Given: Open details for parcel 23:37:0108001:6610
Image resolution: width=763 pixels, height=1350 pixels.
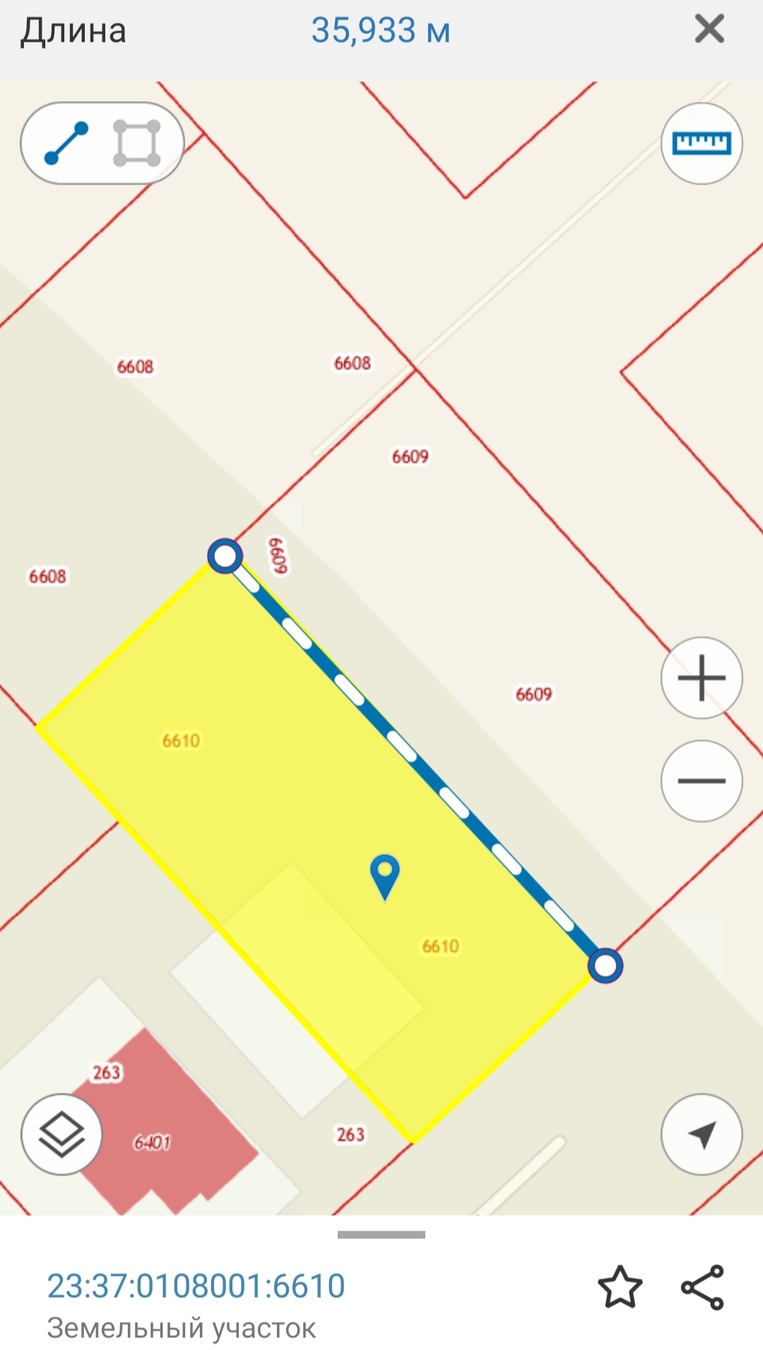Looking at the screenshot, I should click(196, 1286).
